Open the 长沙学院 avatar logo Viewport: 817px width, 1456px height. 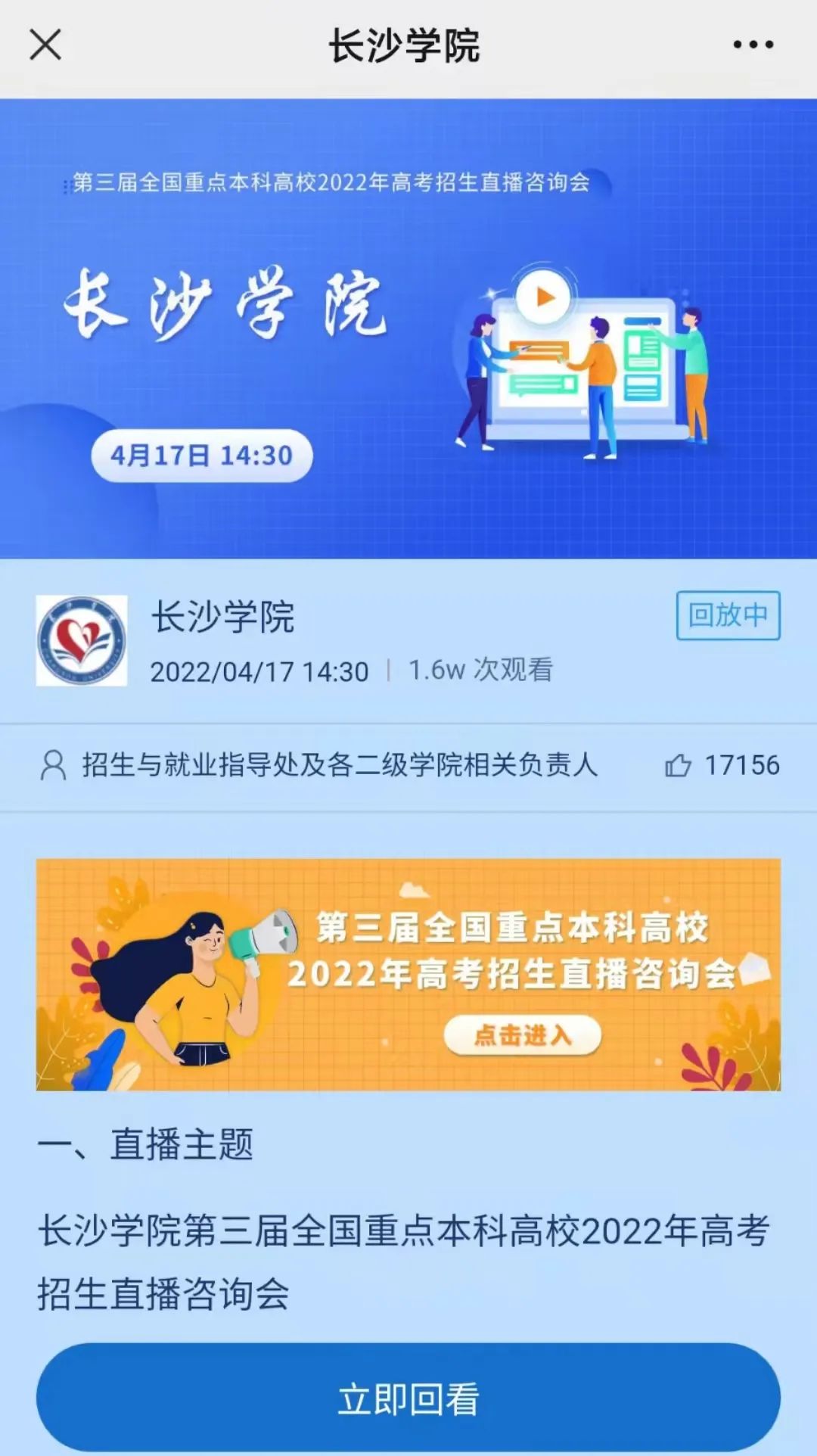pyautogui.click(x=82, y=640)
